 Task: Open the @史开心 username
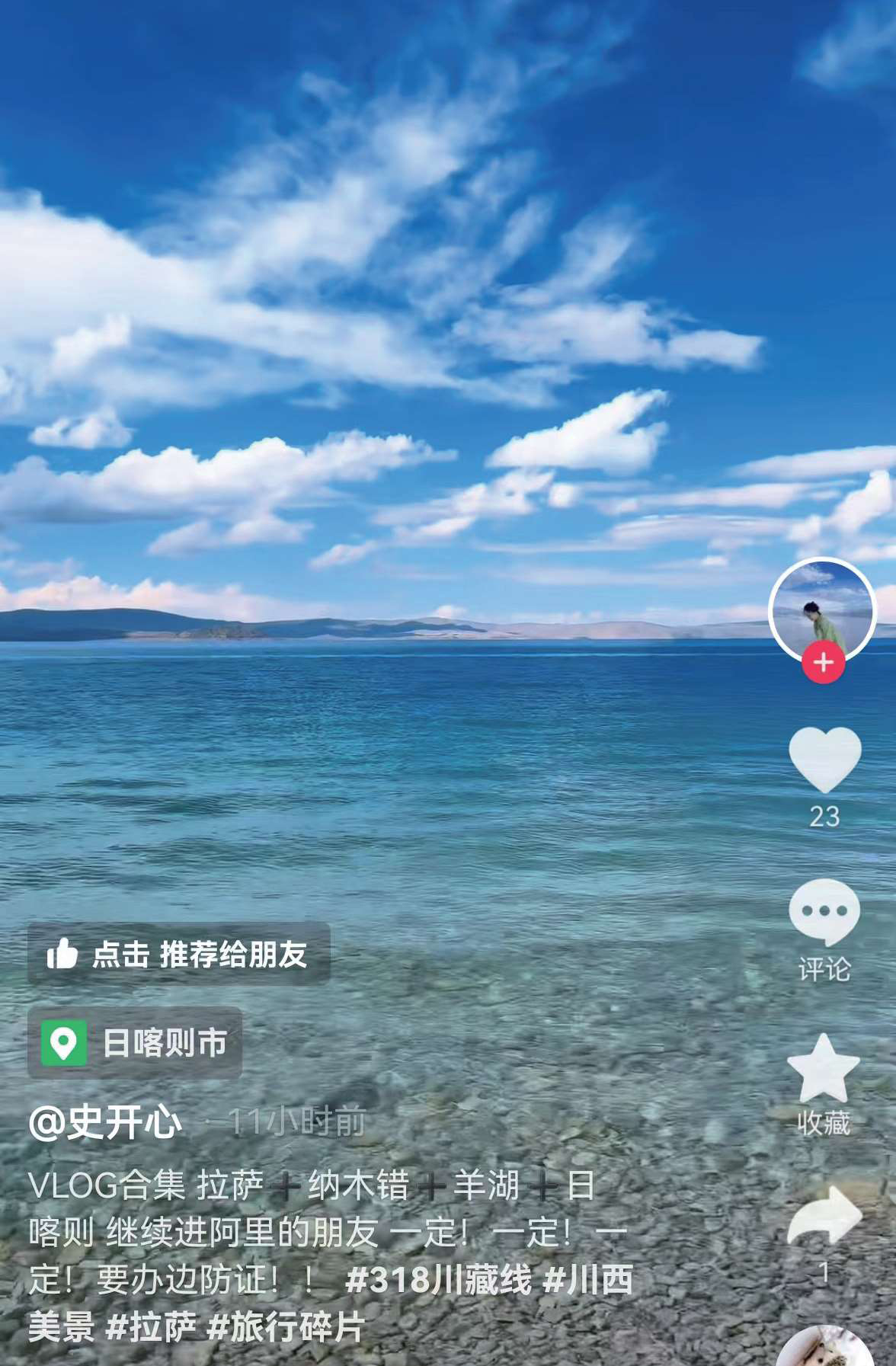click(105, 1123)
